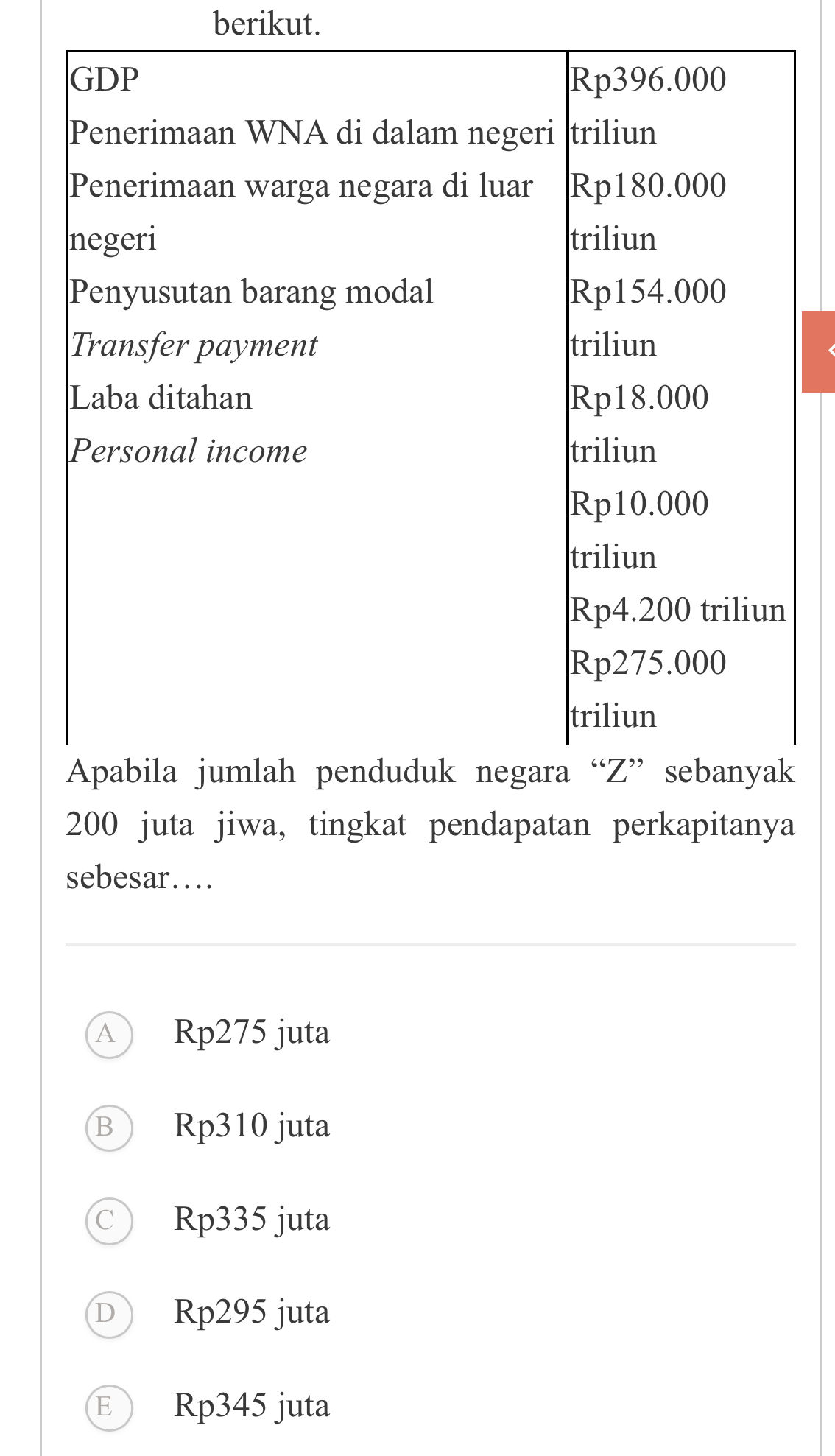
Task: Select radio button D
Action: click(108, 1312)
